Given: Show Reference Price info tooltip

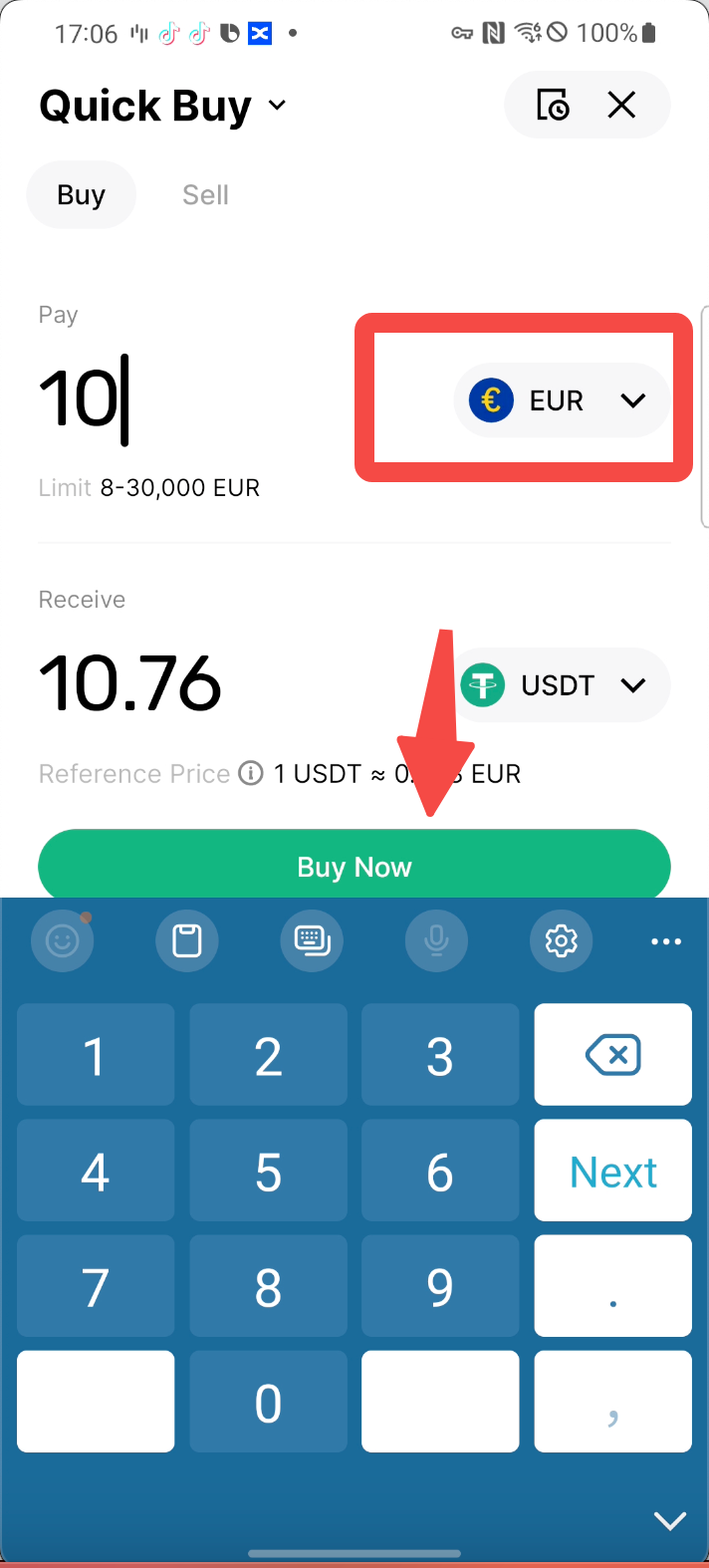Looking at the screenshot, I should pyautogui.click(x=252, y=774).
